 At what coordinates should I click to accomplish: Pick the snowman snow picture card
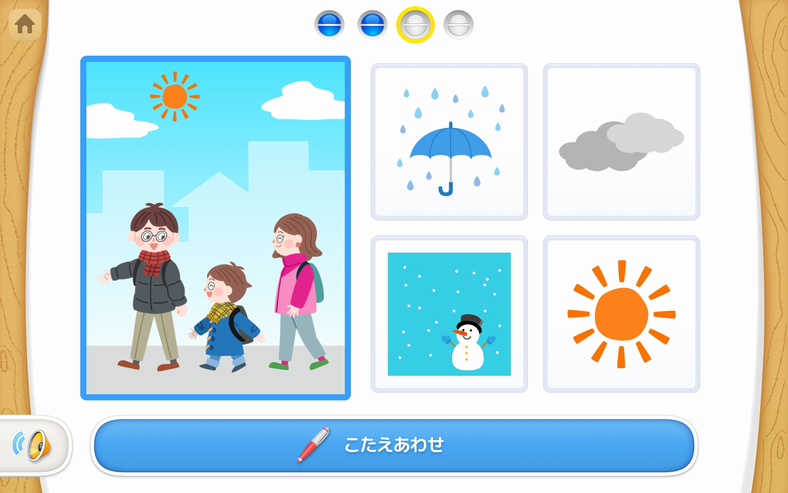click(449, 314)
